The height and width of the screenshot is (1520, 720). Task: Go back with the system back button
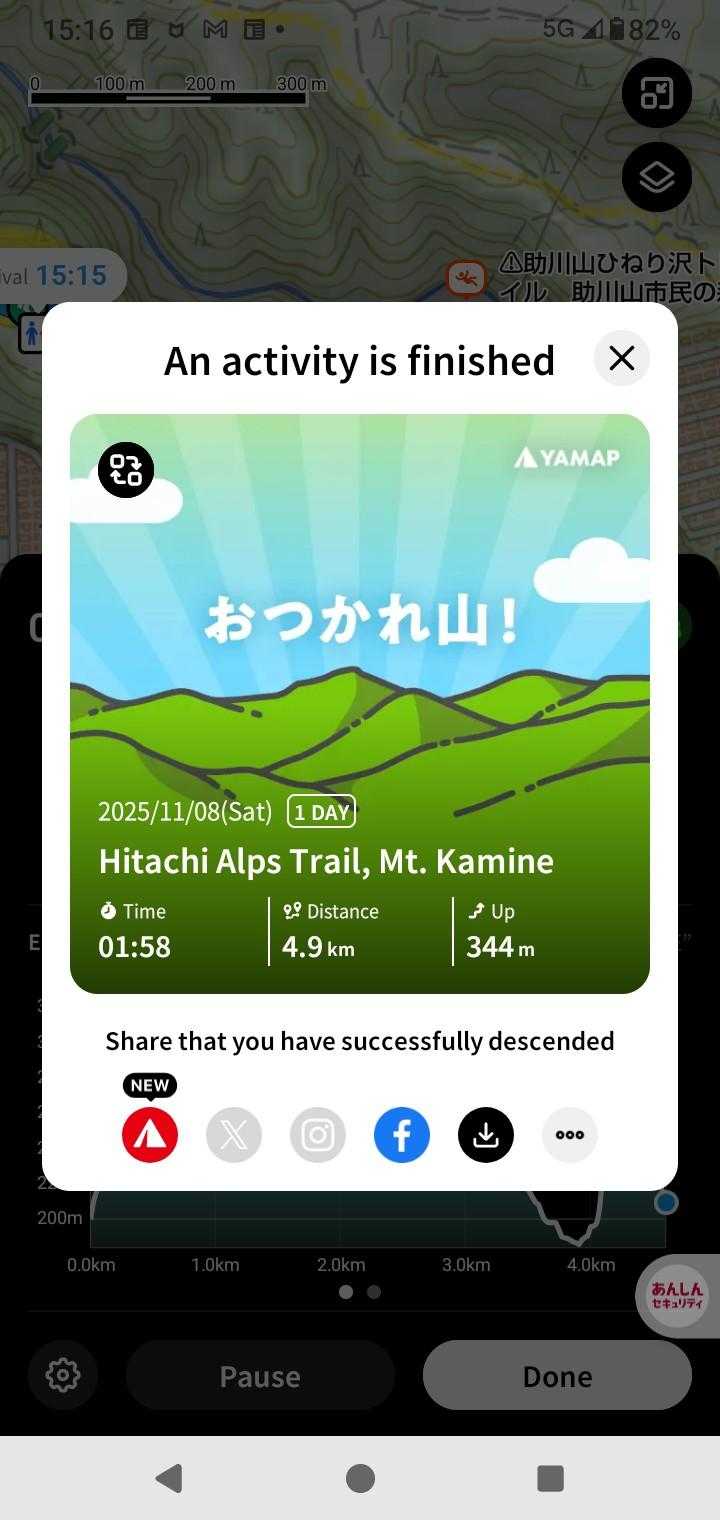(x=169, y=1478)
